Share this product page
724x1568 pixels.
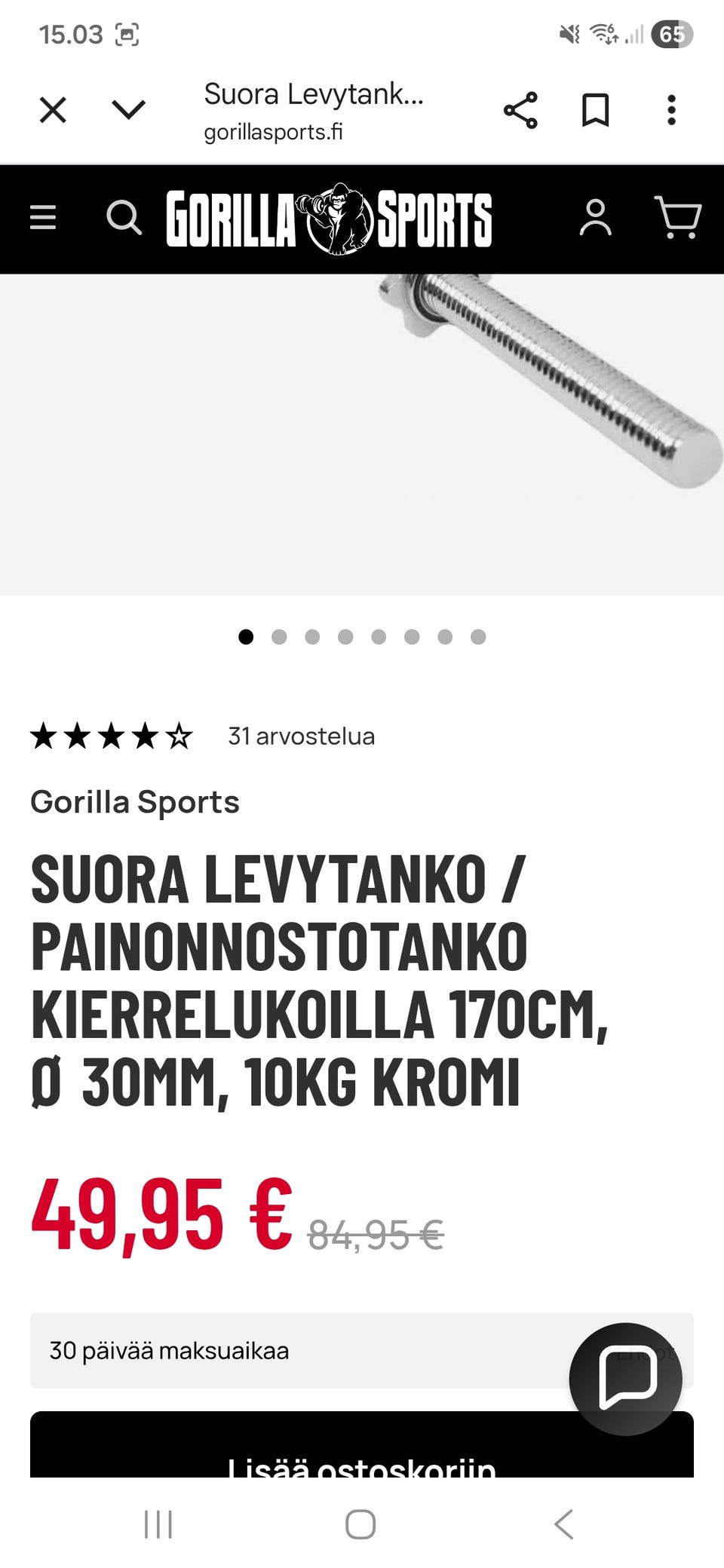[520, 110]
